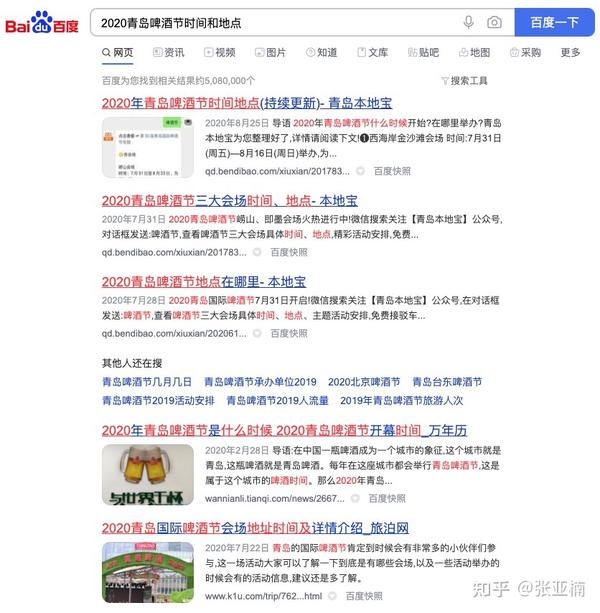
Task: Switch to the 资讯 tab
Action: tap(168, 52)
